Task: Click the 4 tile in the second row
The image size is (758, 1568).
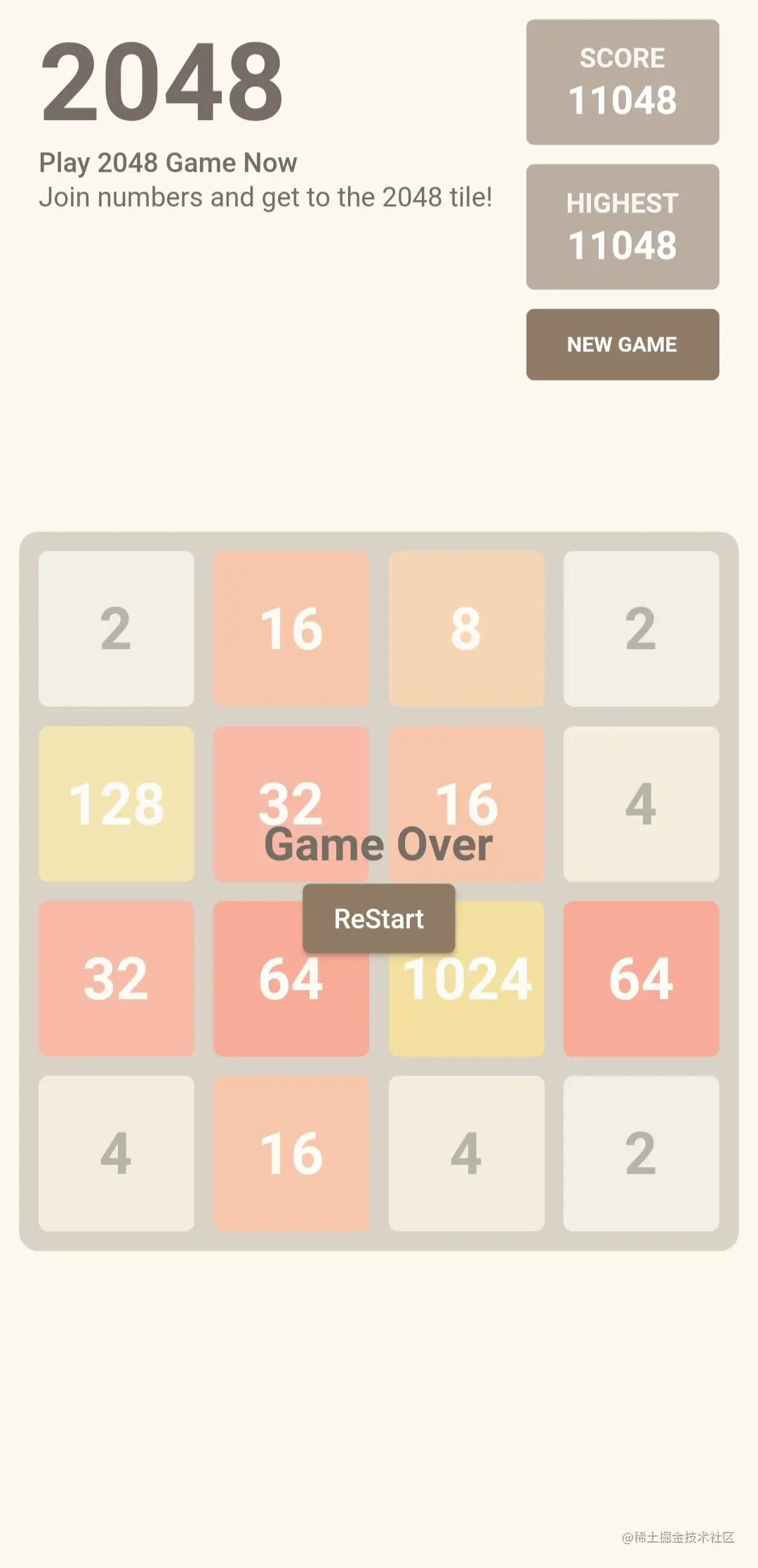Action: pos(641,802)
